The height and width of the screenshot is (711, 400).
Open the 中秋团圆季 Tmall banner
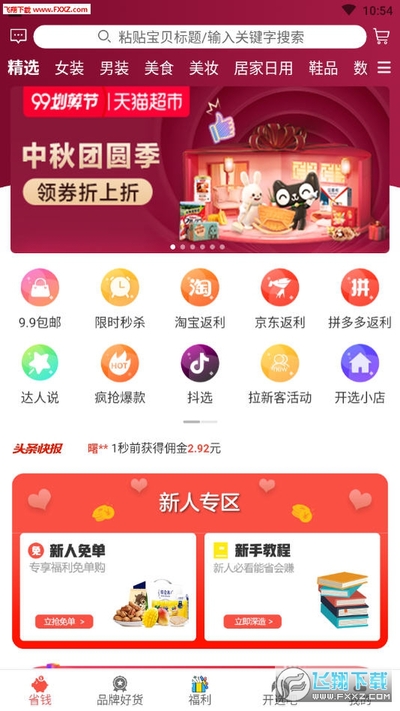pyautogui.click(x=200, y=169)
